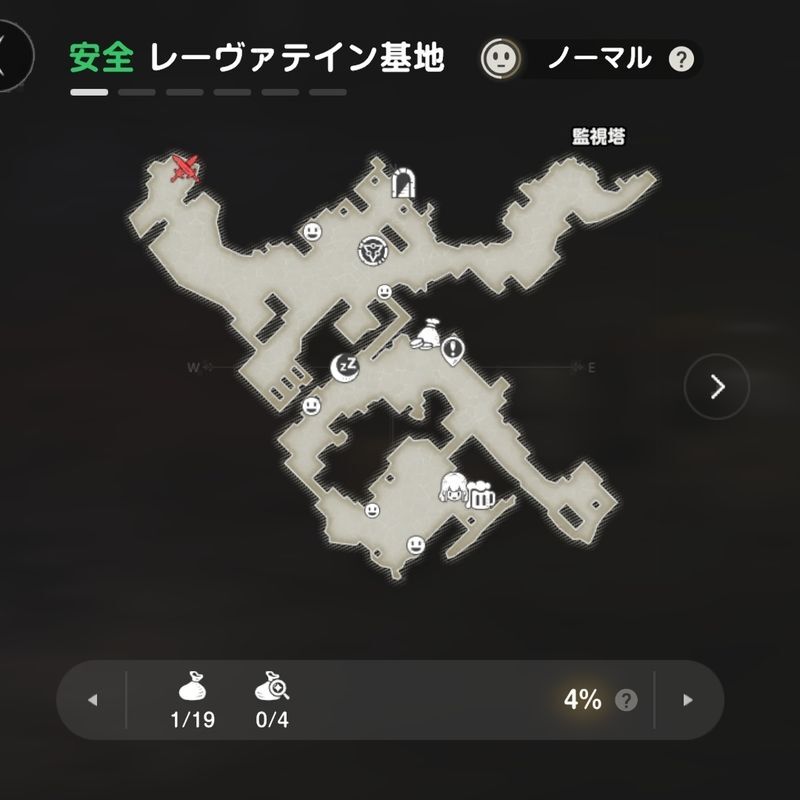Go to the next map with right chevron
The width and height of the screenshot is (800, 800).
point(717,386)
